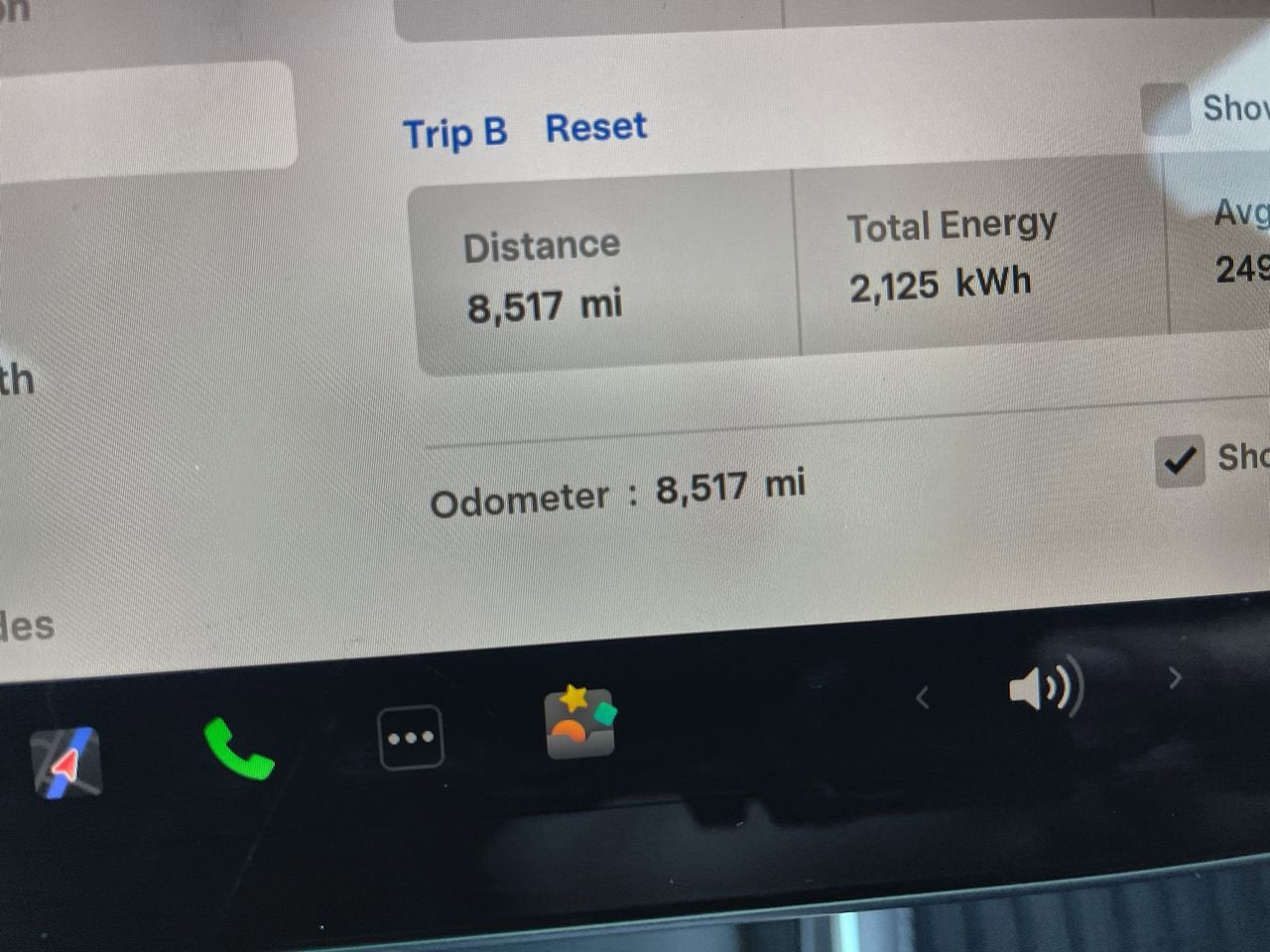Launch the Toybox app
This screenshot has height=952, width=1270.
[x=580, y=724]
